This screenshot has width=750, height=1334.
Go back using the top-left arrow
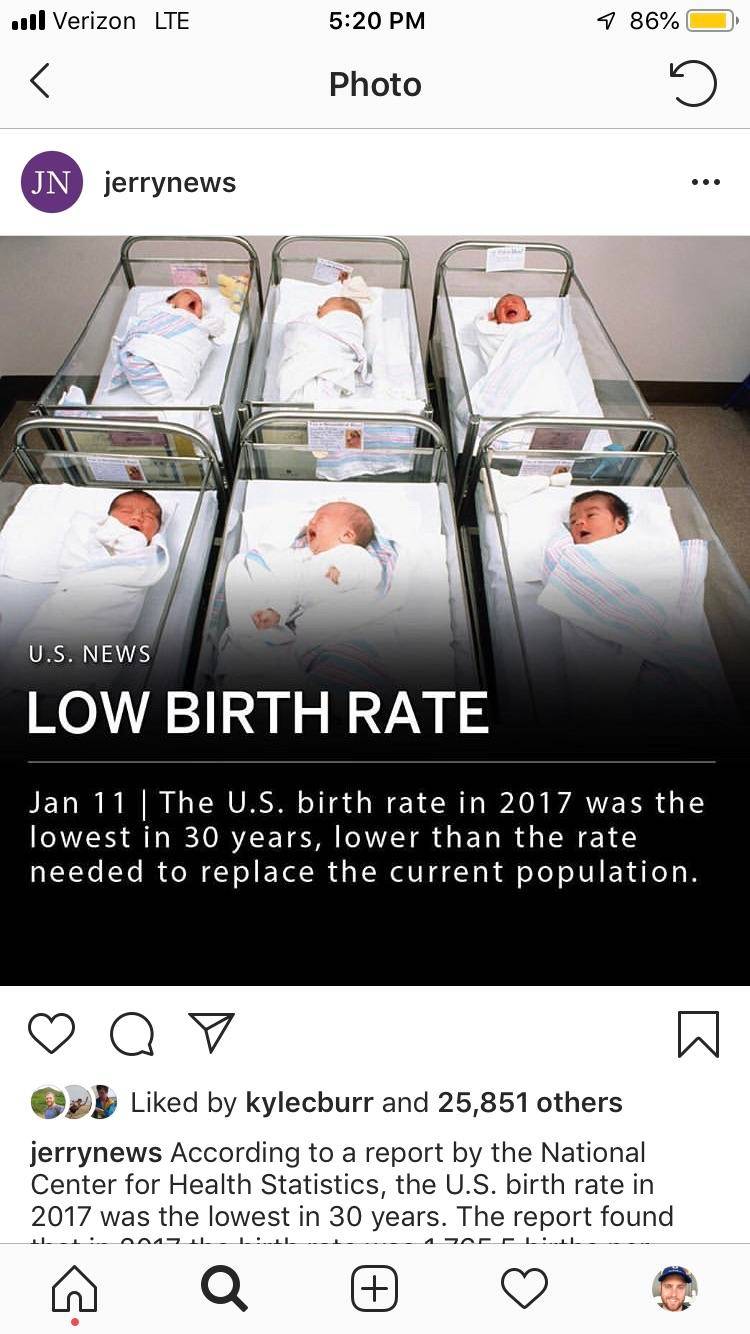click(x=40, y=82)
